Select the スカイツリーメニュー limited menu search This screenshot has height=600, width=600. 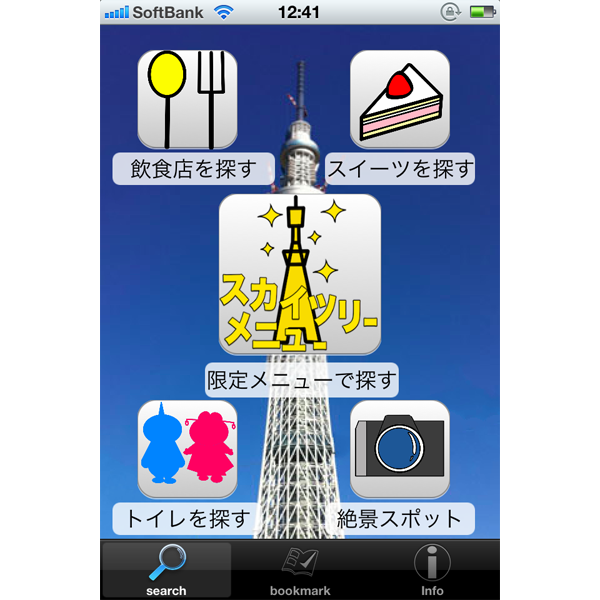coord(300,274)
